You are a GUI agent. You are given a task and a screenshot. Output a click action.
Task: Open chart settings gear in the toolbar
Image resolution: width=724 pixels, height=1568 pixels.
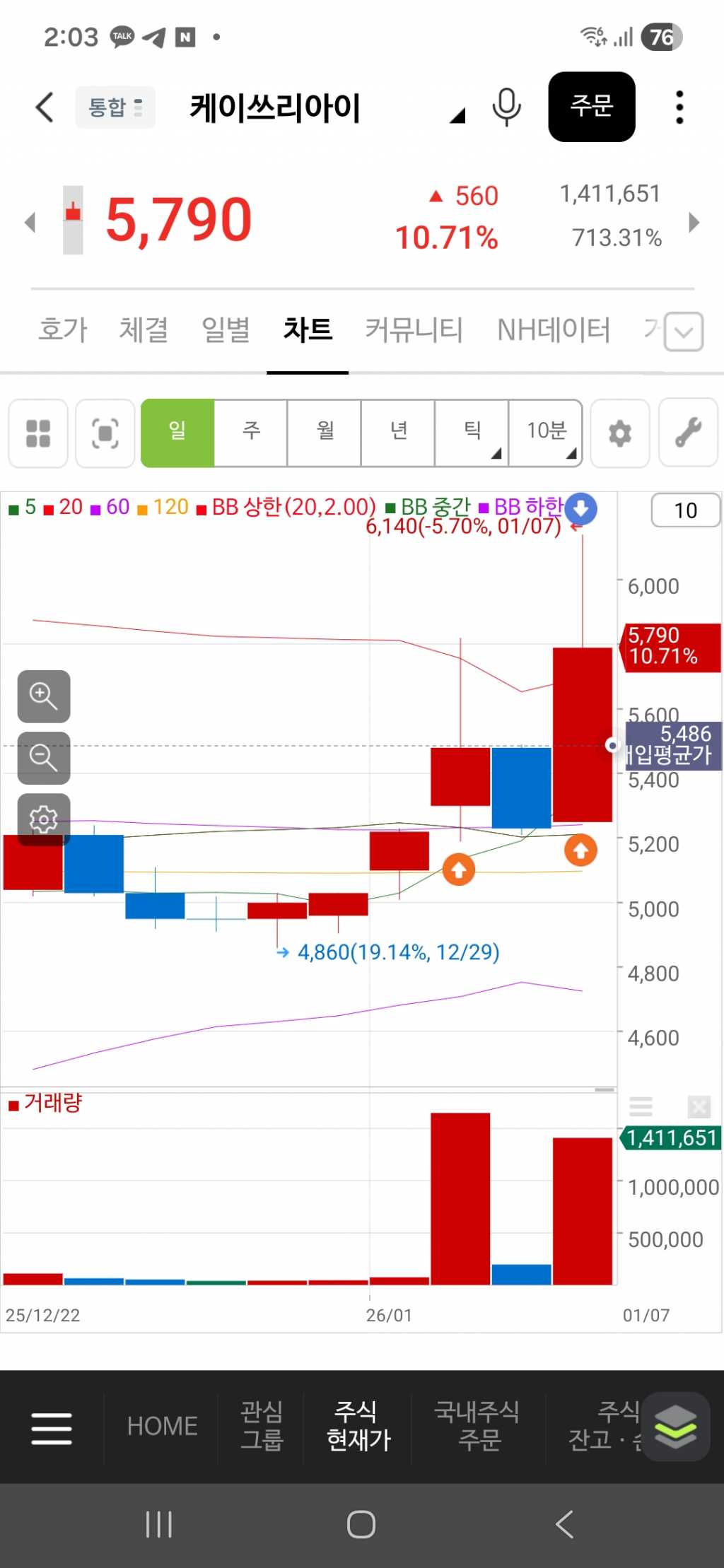[x=620, y=433]
